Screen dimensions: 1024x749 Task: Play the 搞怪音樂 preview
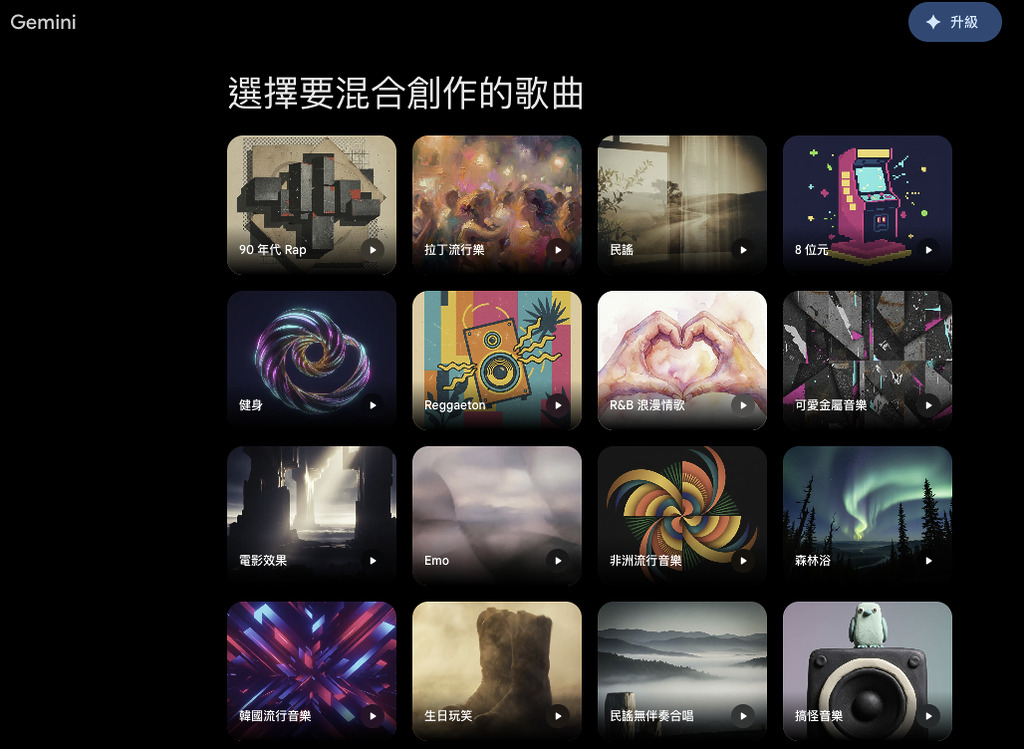[x=928, y=715]
